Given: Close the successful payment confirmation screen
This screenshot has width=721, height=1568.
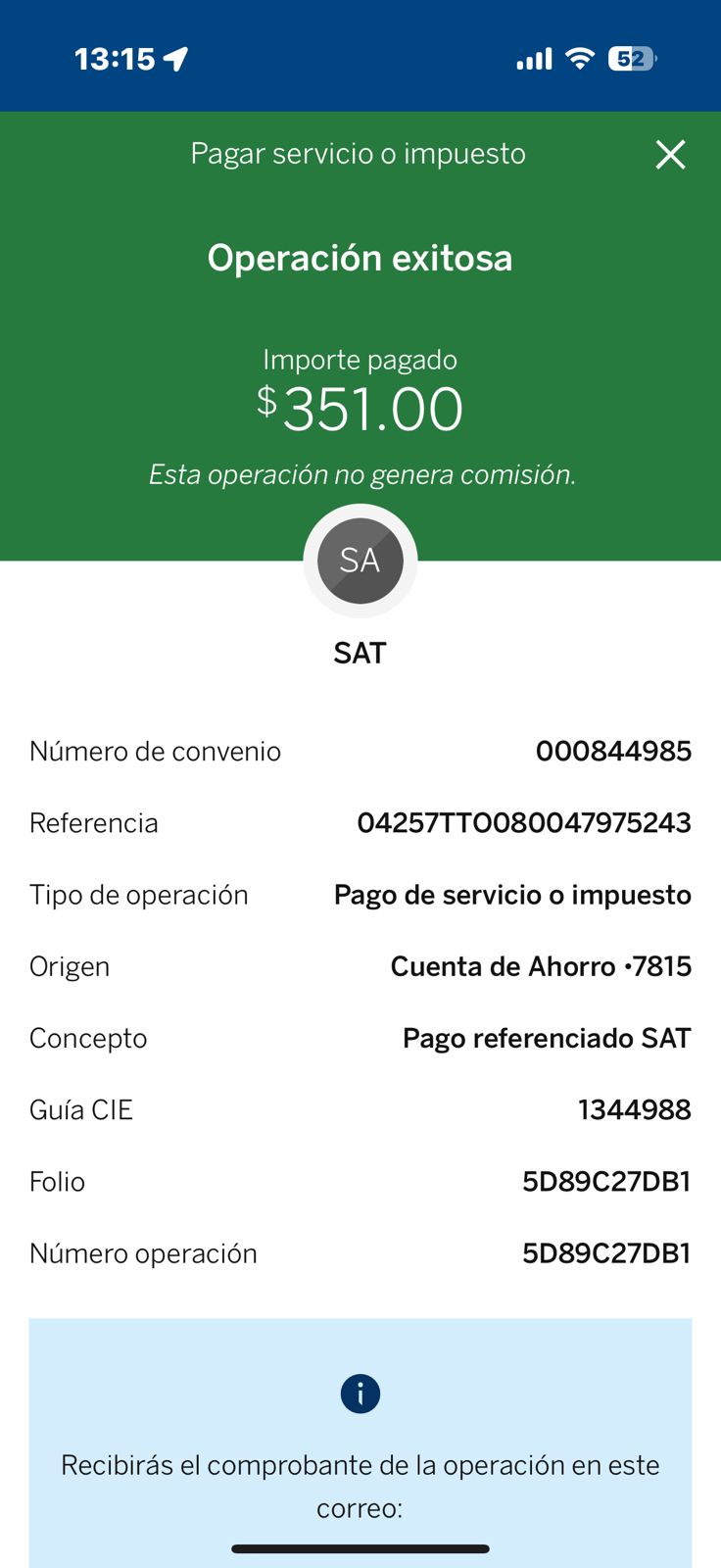Looking at the screenshot, I should pos(670,155).
